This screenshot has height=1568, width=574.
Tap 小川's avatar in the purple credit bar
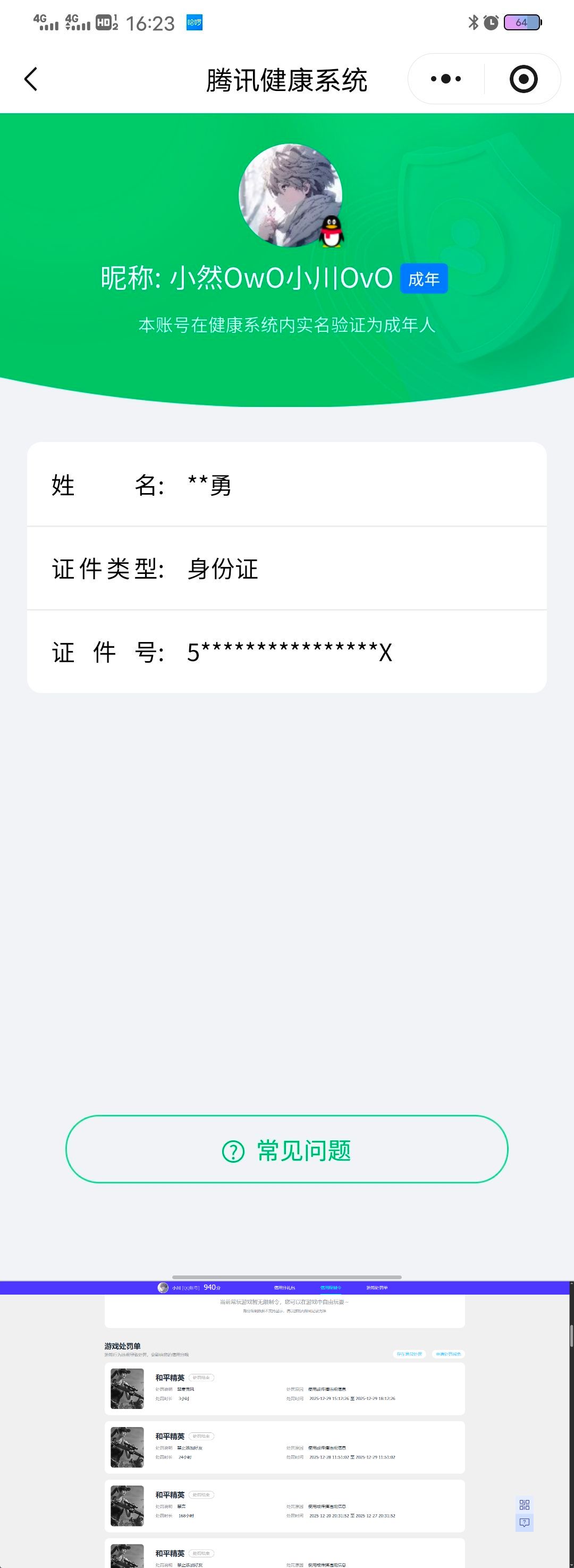[x=164, y=1287]
